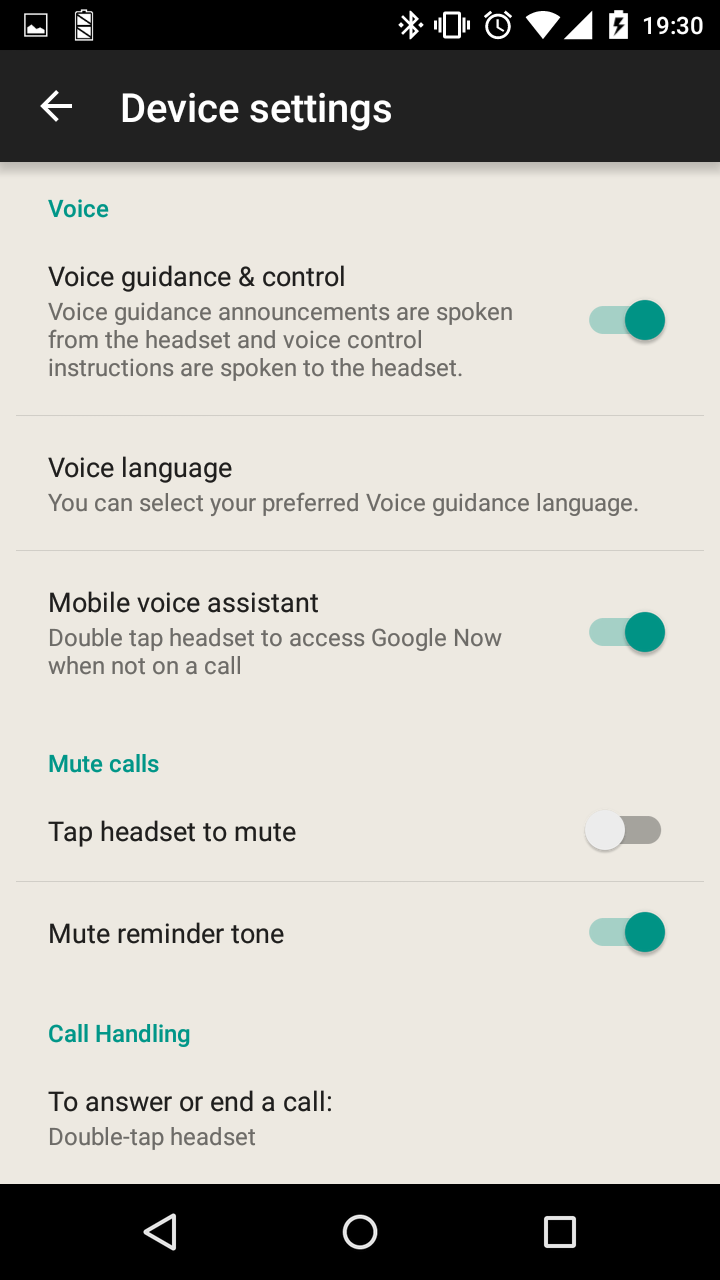Tap the system home button

point(360,1232)
